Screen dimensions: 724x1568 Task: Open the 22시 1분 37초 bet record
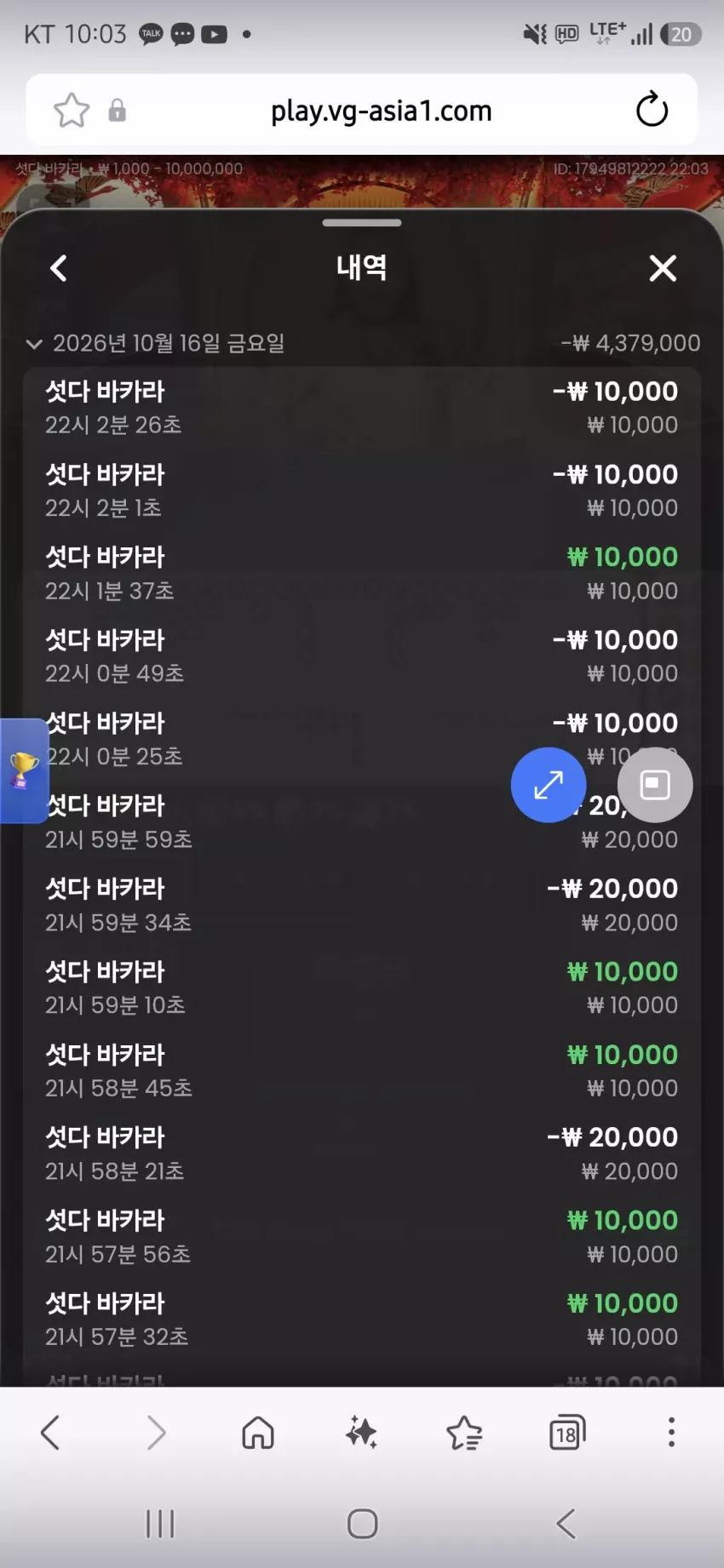click(362, 574)
